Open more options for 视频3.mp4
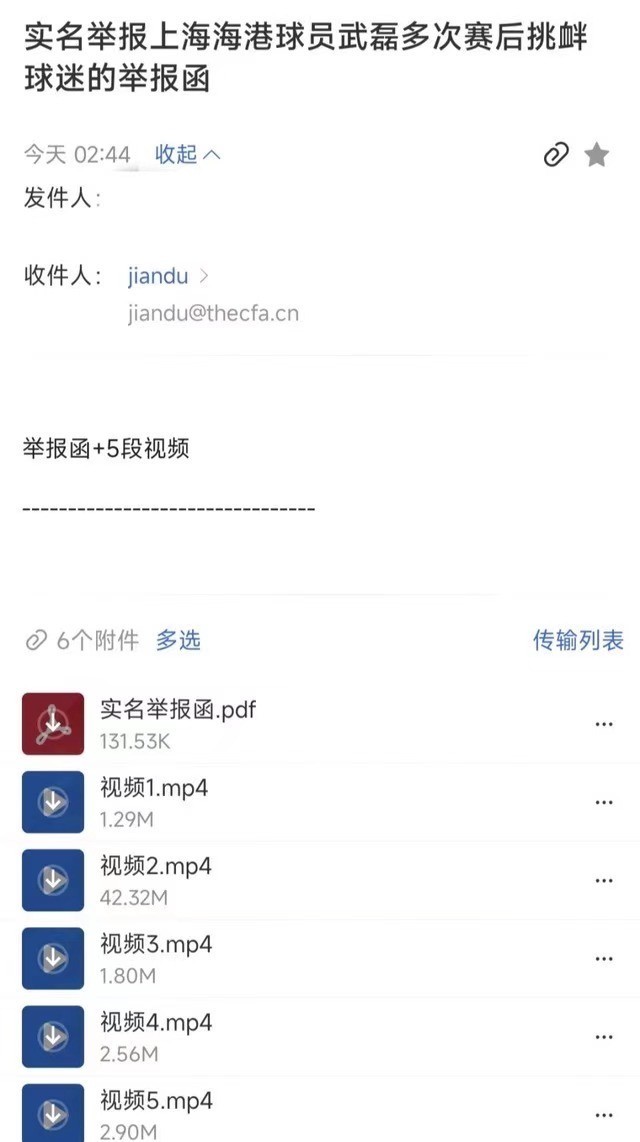The image size is (640, 1142). pos(603,958)
